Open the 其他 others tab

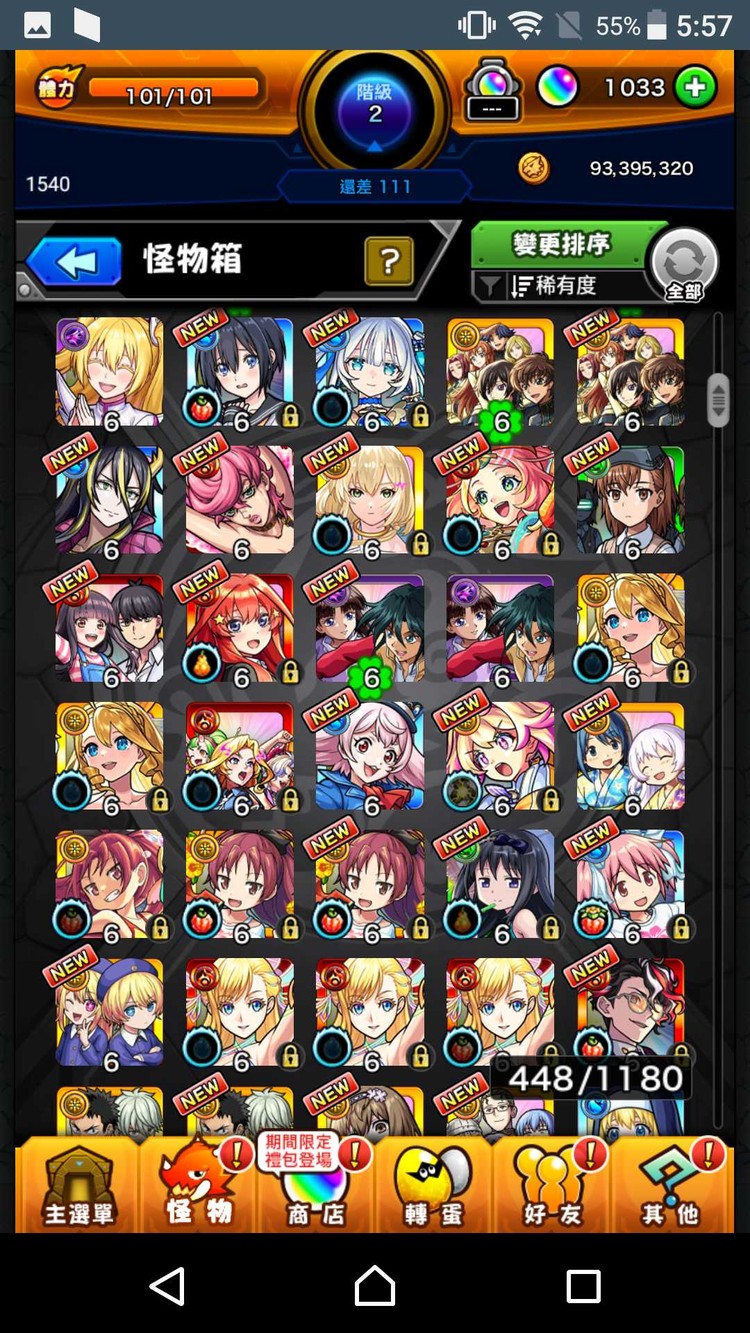coord(670,1186)
